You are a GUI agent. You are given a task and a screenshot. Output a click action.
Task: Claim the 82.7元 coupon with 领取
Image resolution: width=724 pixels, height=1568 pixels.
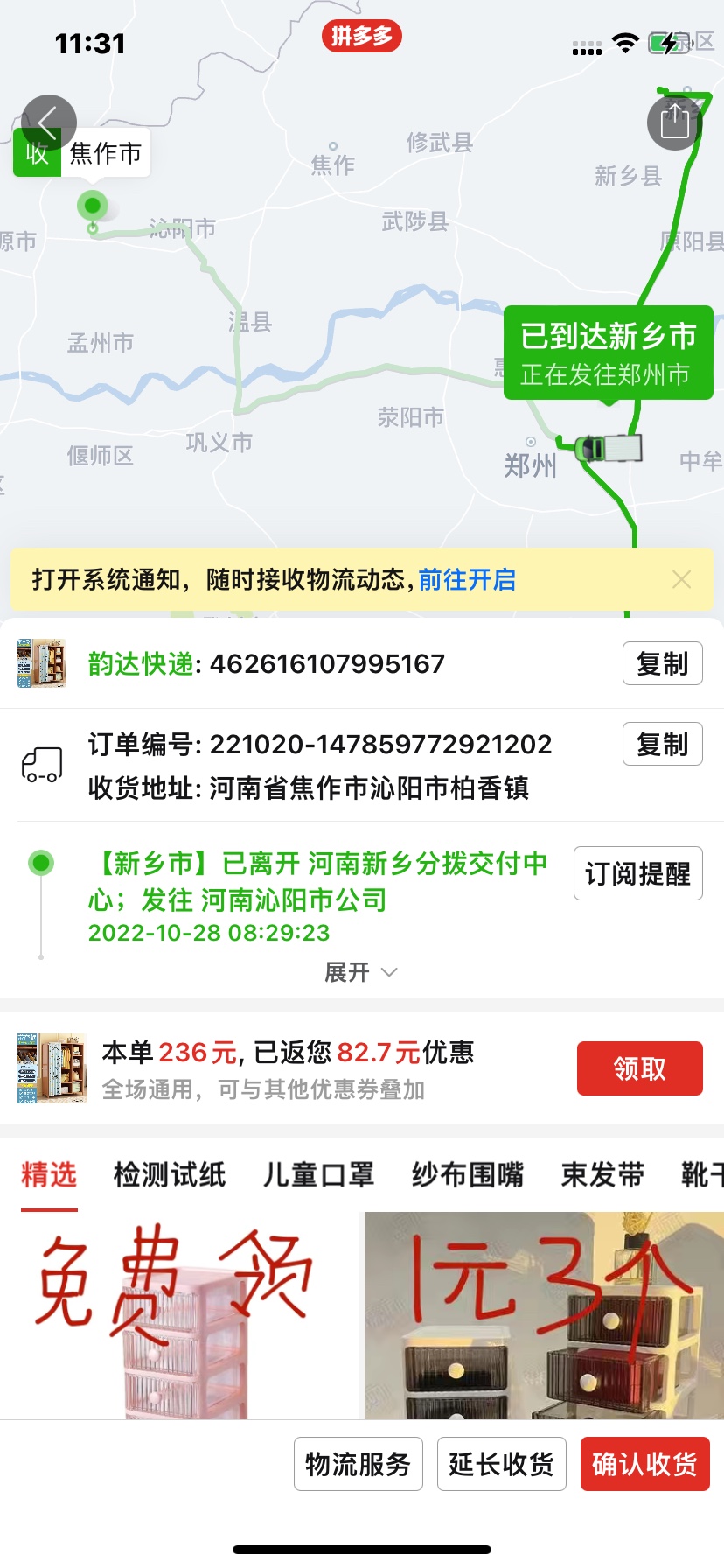(x=639, y=1068)
